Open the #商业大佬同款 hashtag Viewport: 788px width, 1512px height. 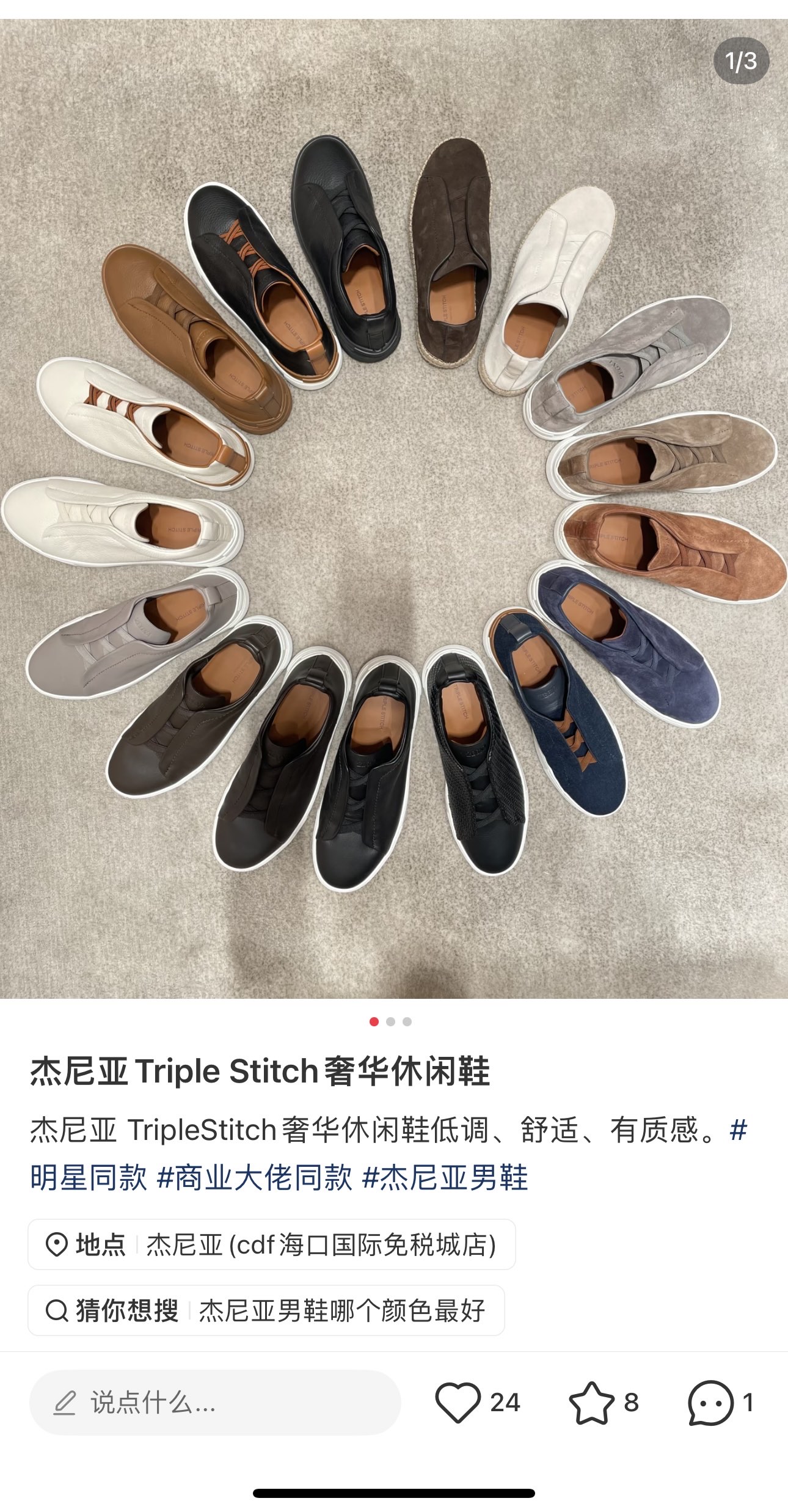point(255,1177)
